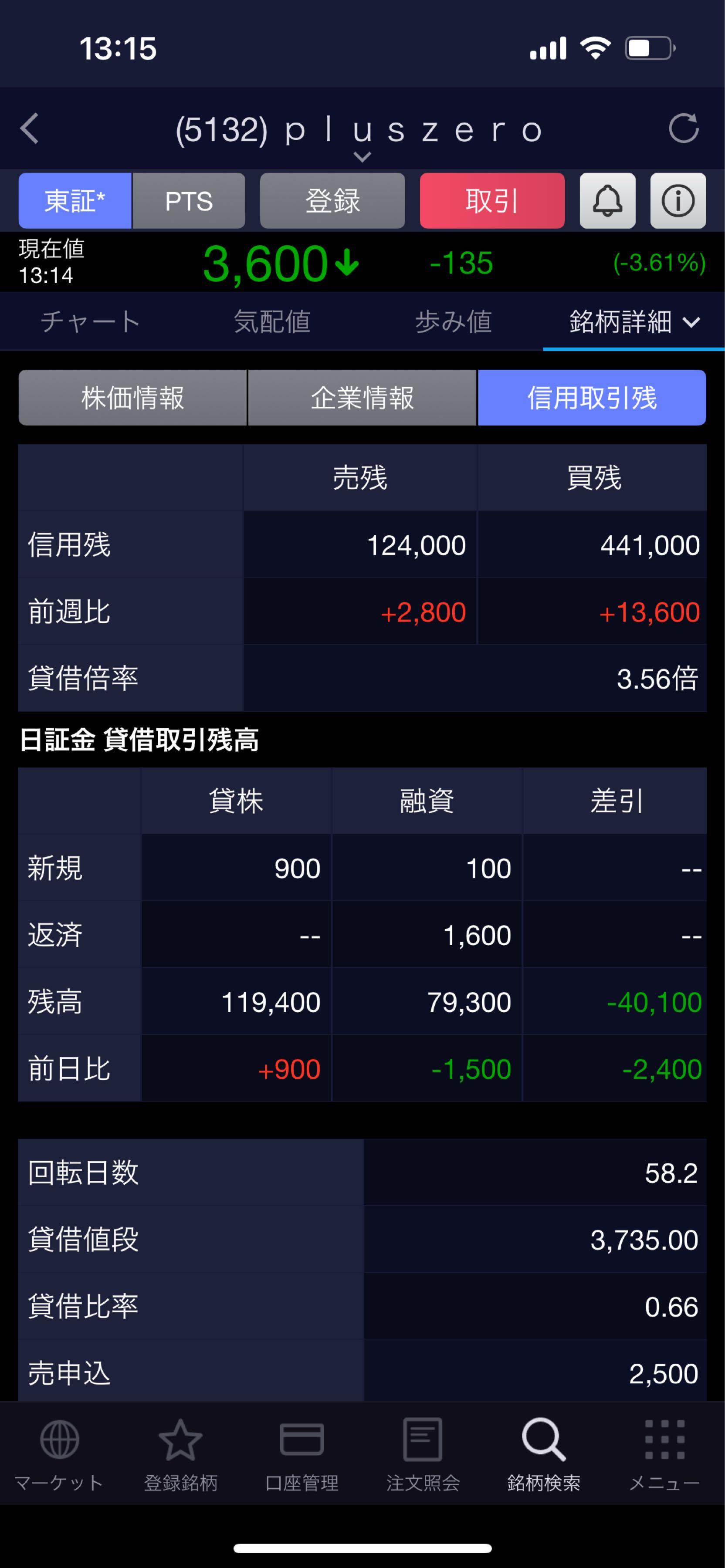Viewport: 725px width, 1568px height.
Task: Tap 登録 to register this stock
Action: (332, 201)
